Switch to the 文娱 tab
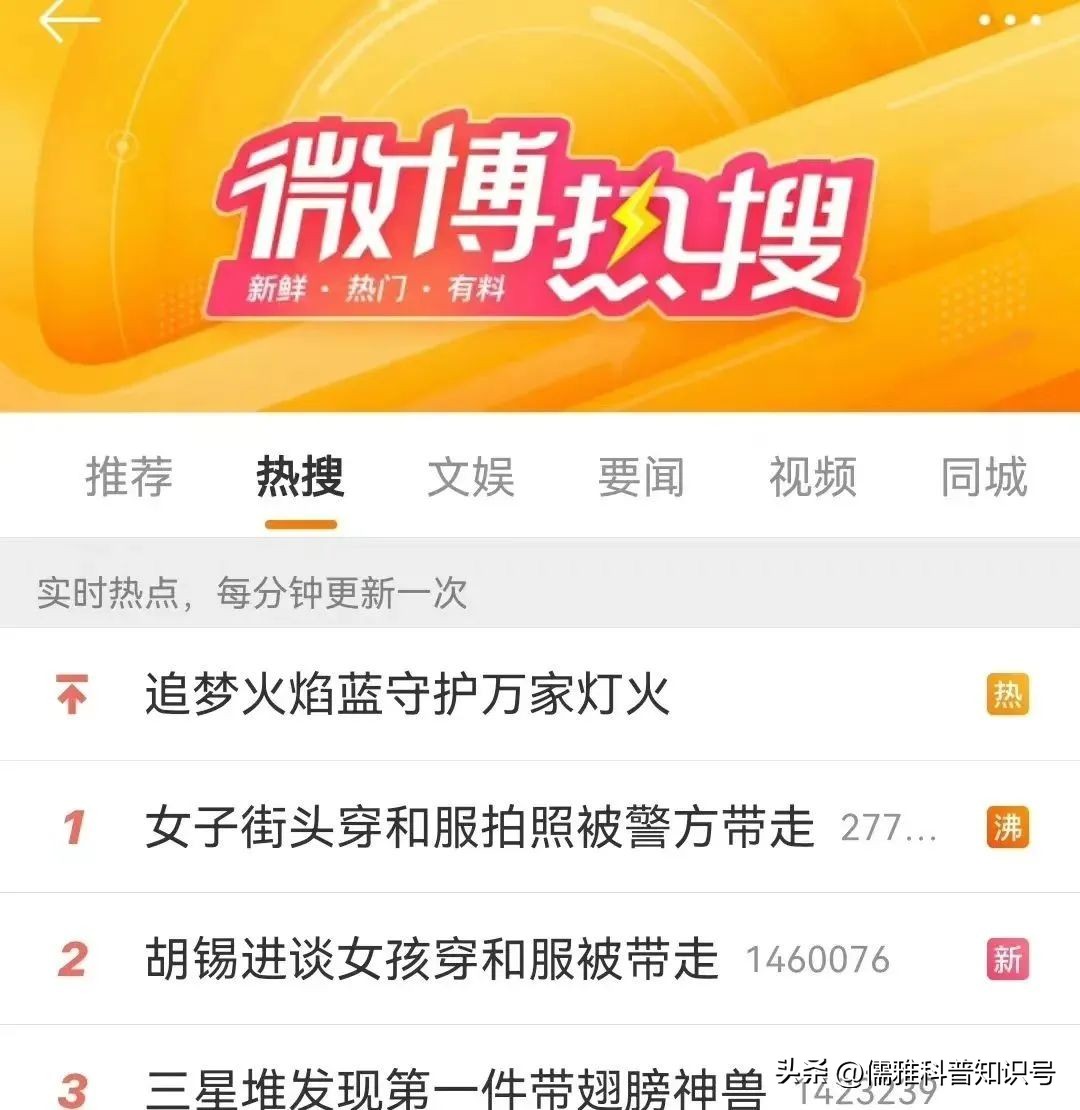1080x1110 pixels. pos(471,478)
